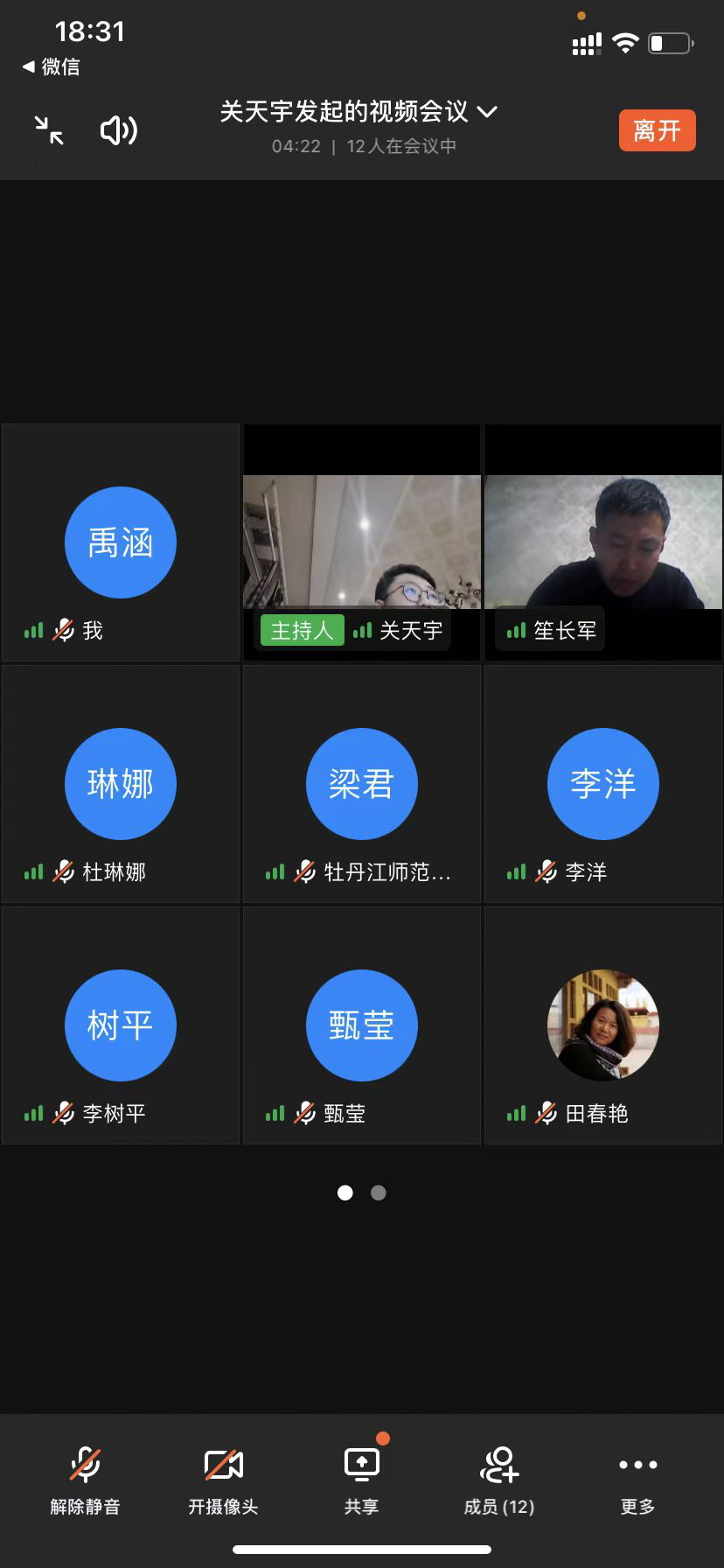This screenshot has height=1568, width=724.
Task: Open the 成员 (12) members list
Action: pos(499,1480)
